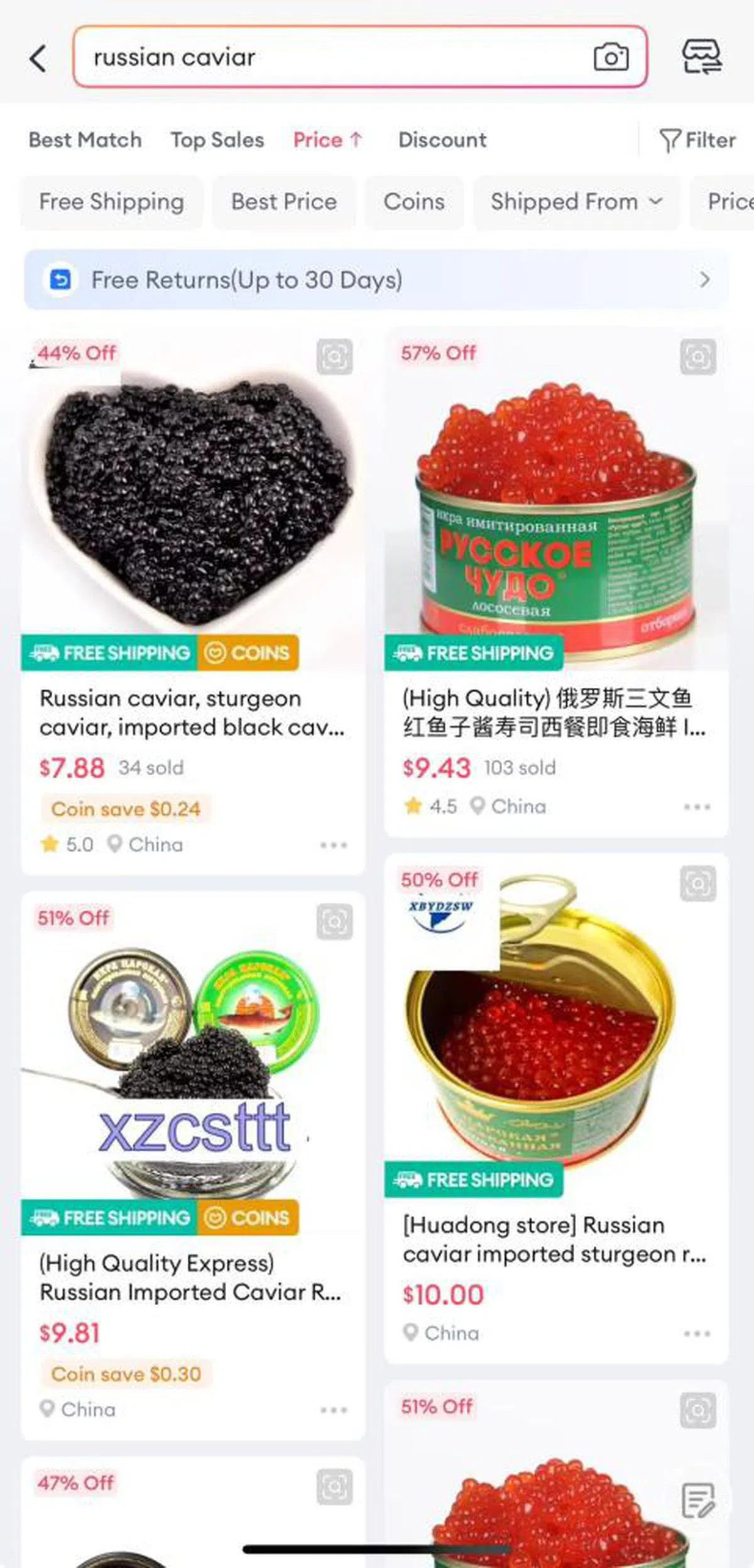754x1568 pixels.
Task: Open the Huadong store $10.00 caviar
Action: click(555, 1239)
